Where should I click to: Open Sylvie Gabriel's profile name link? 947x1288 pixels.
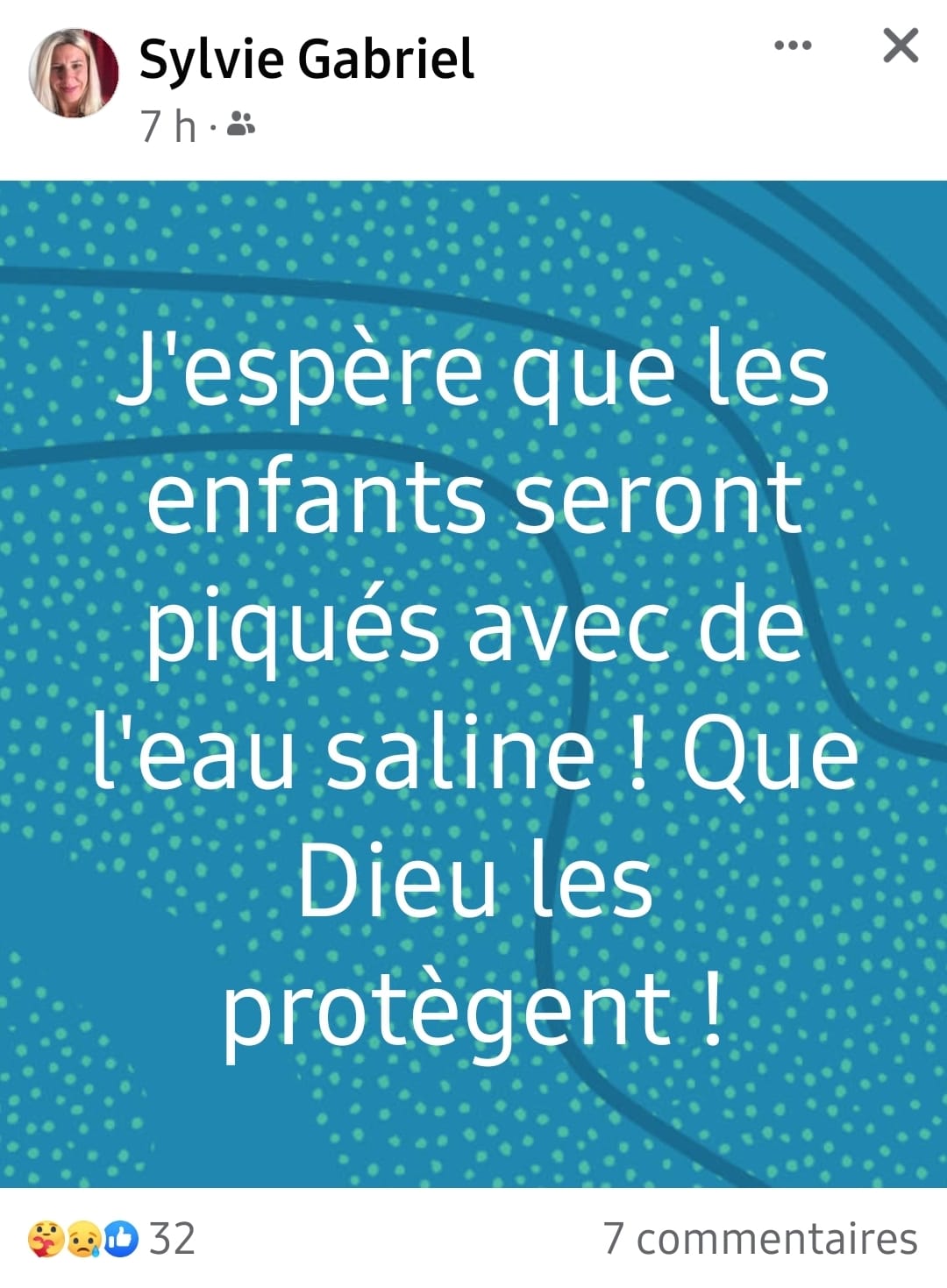(306, 60)
